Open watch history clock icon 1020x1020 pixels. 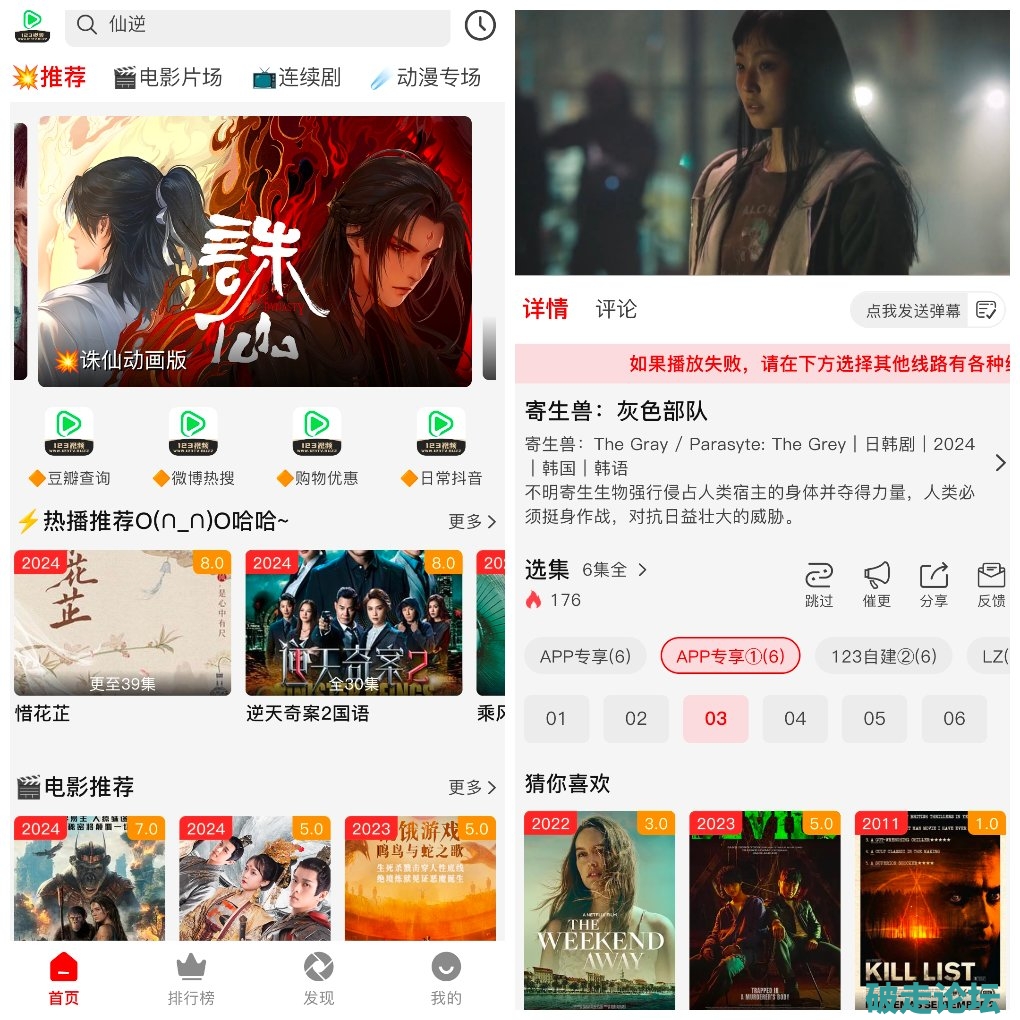click(480, 25)
